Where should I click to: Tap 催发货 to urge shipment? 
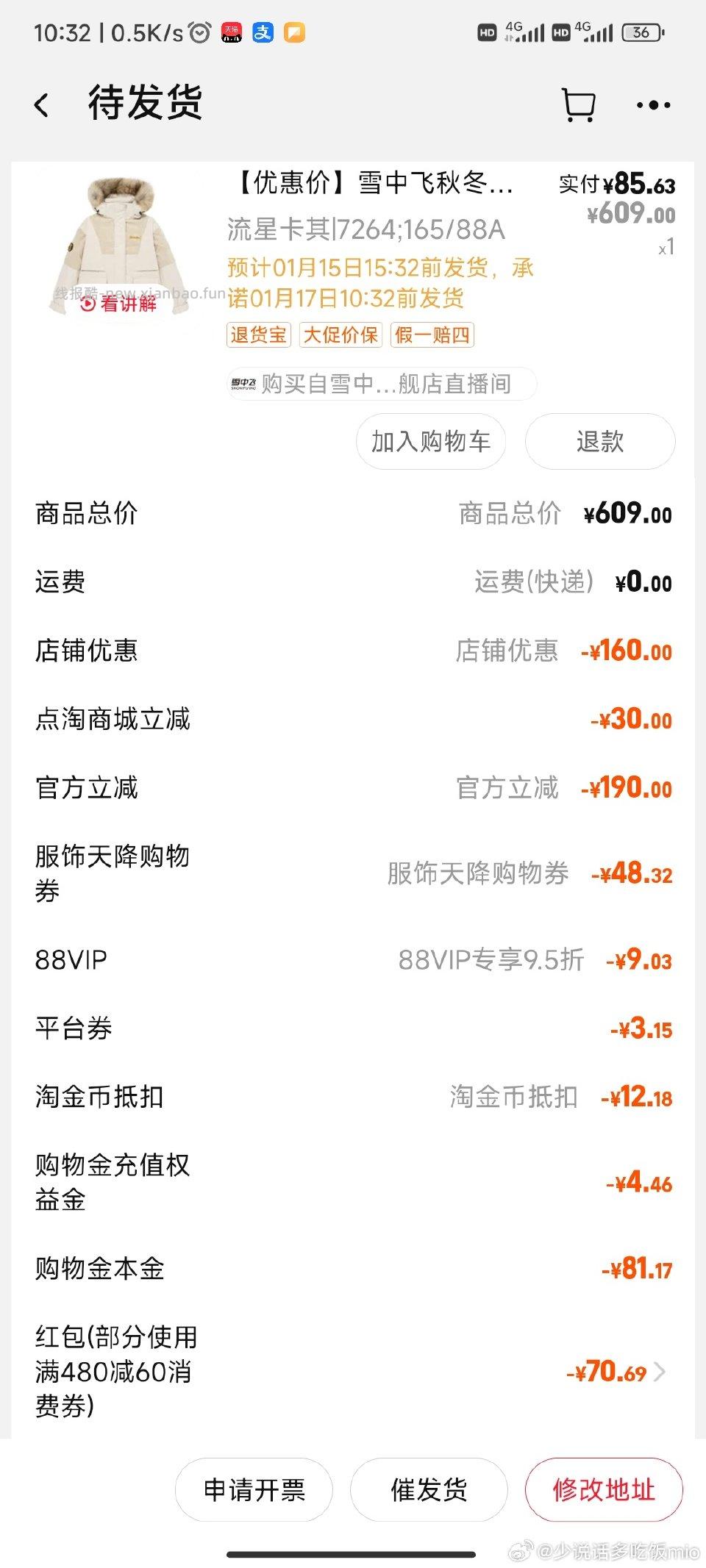coord(429,1490)
